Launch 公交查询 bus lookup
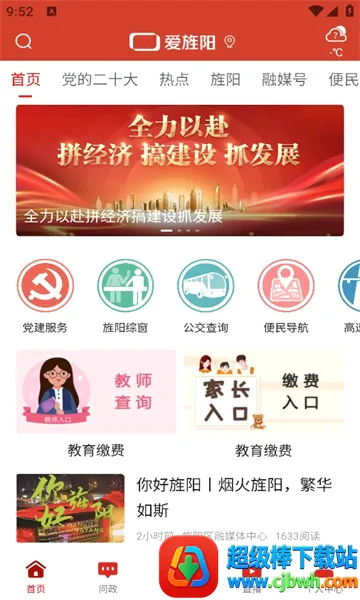360x600 pixels. tap(206, 297)
